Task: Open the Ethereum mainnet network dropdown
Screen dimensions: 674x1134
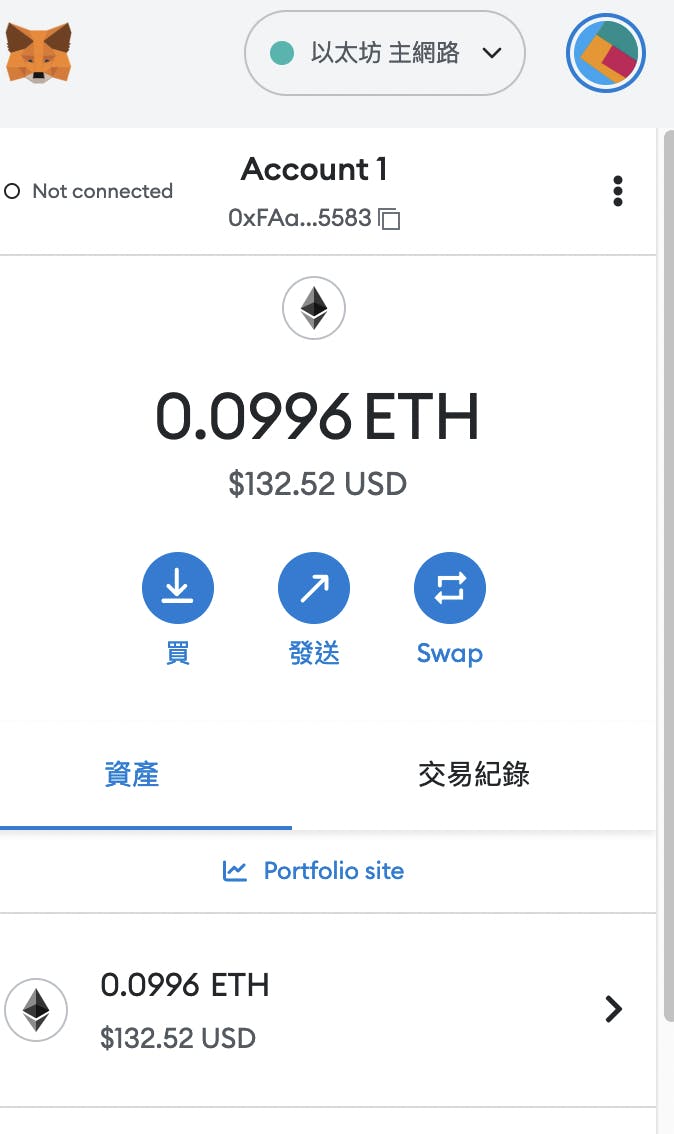Action: (385, 53)
